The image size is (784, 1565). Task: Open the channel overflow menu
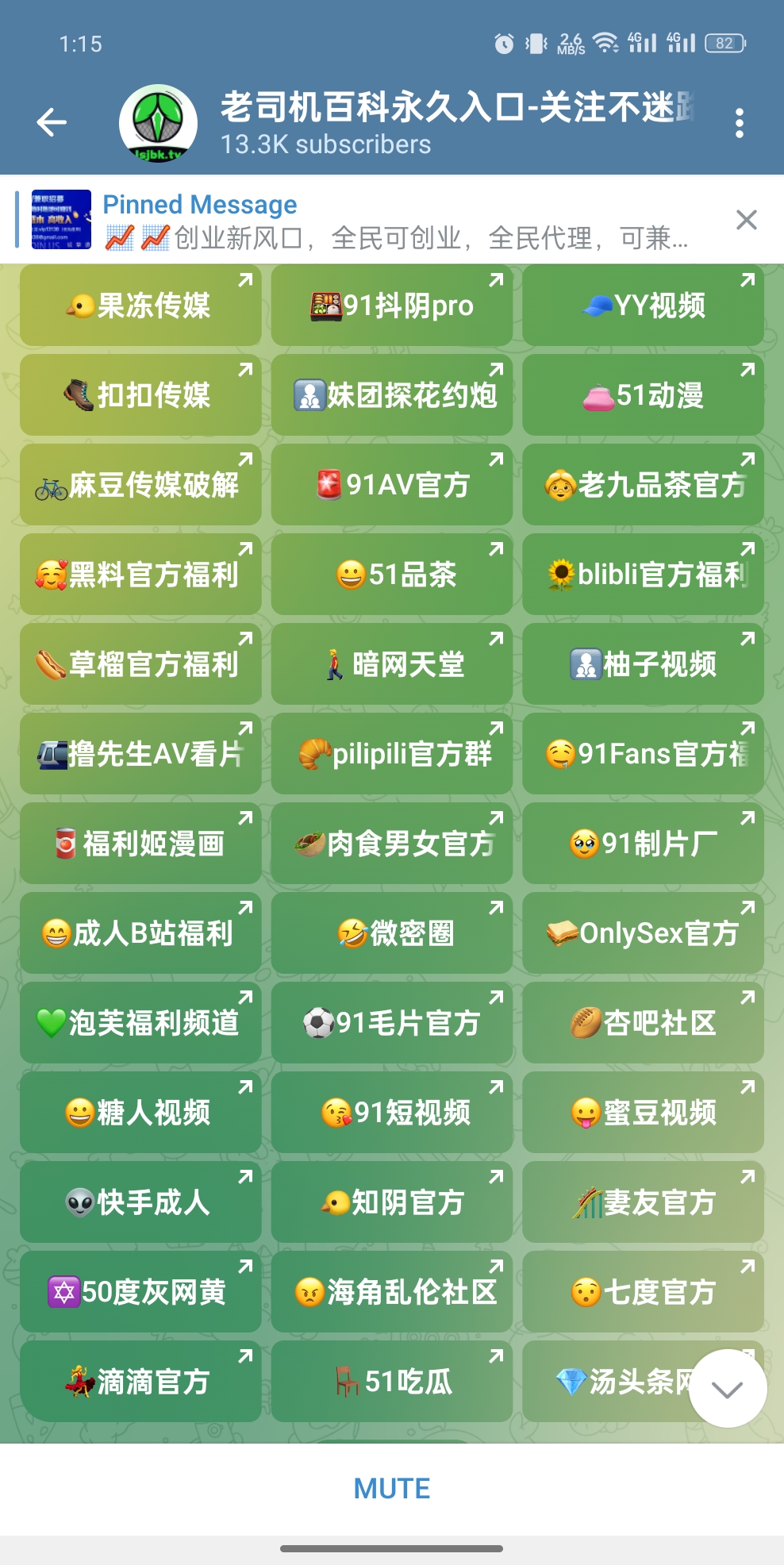click(x=739, y=123)
